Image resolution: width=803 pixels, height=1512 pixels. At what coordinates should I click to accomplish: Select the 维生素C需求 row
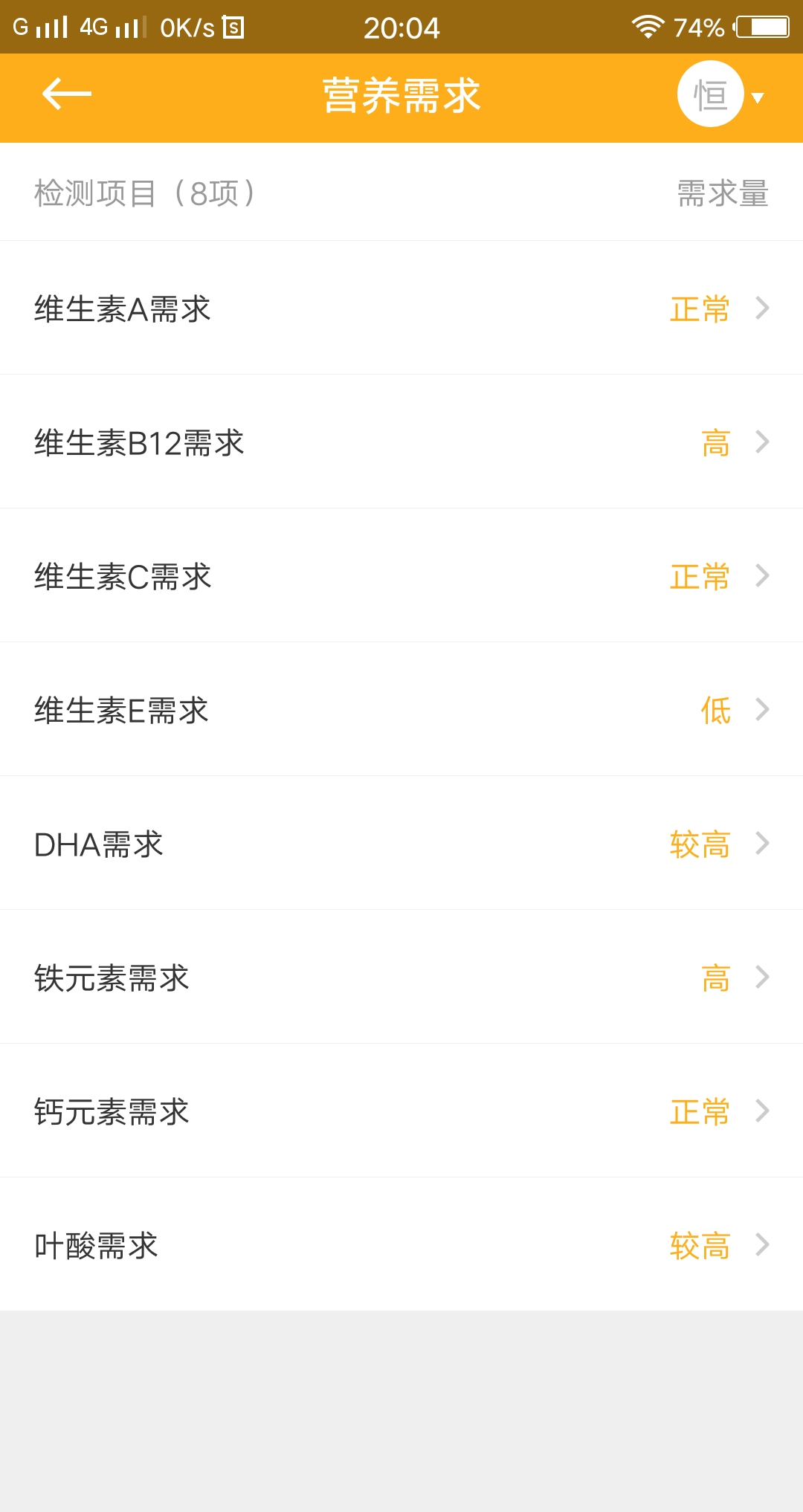click(x=401, y=576)
